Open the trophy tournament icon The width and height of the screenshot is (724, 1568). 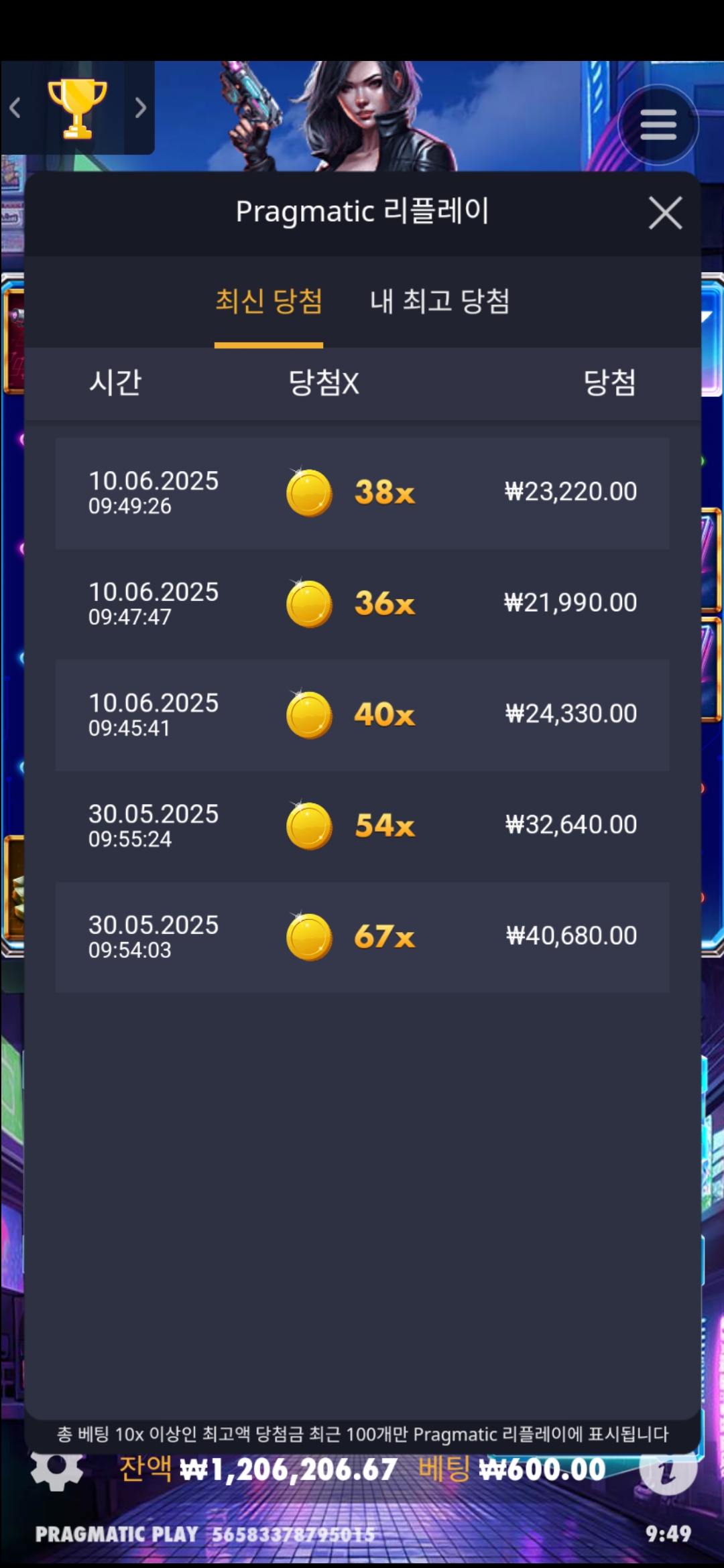[x=77, y=108]
